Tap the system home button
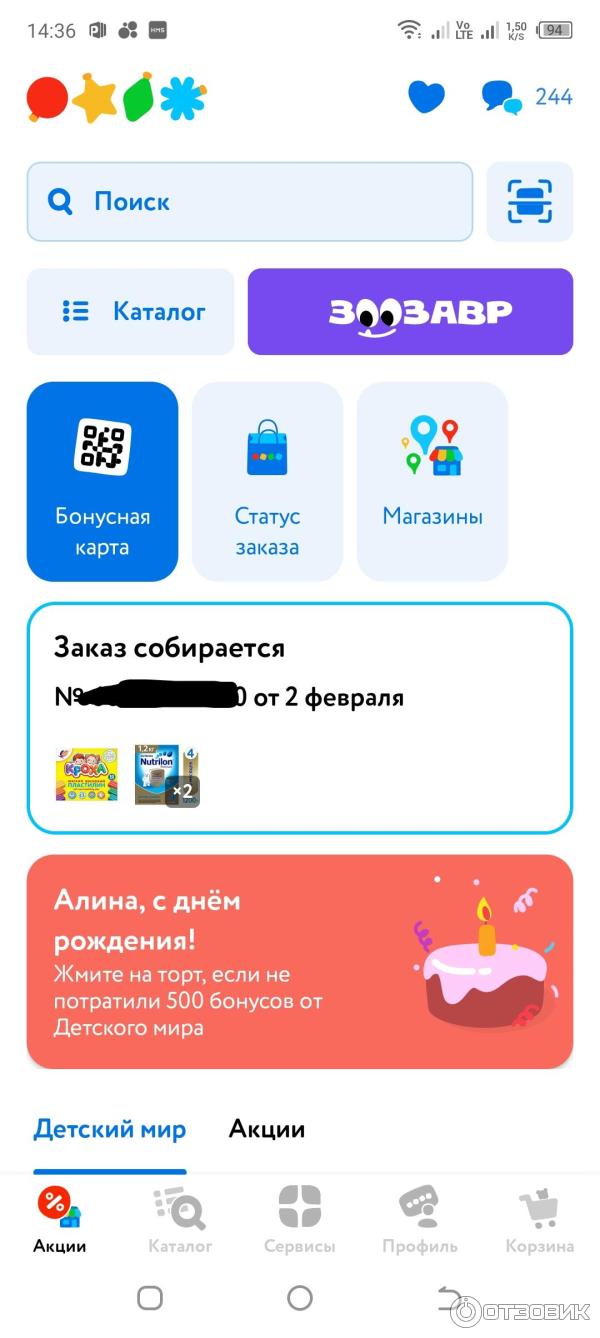 tap(300, 1298)
